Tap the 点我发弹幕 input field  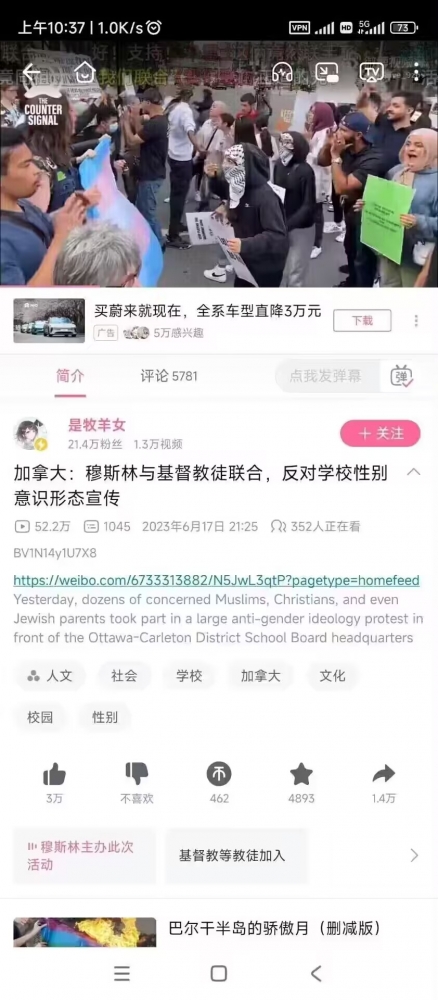327,376
